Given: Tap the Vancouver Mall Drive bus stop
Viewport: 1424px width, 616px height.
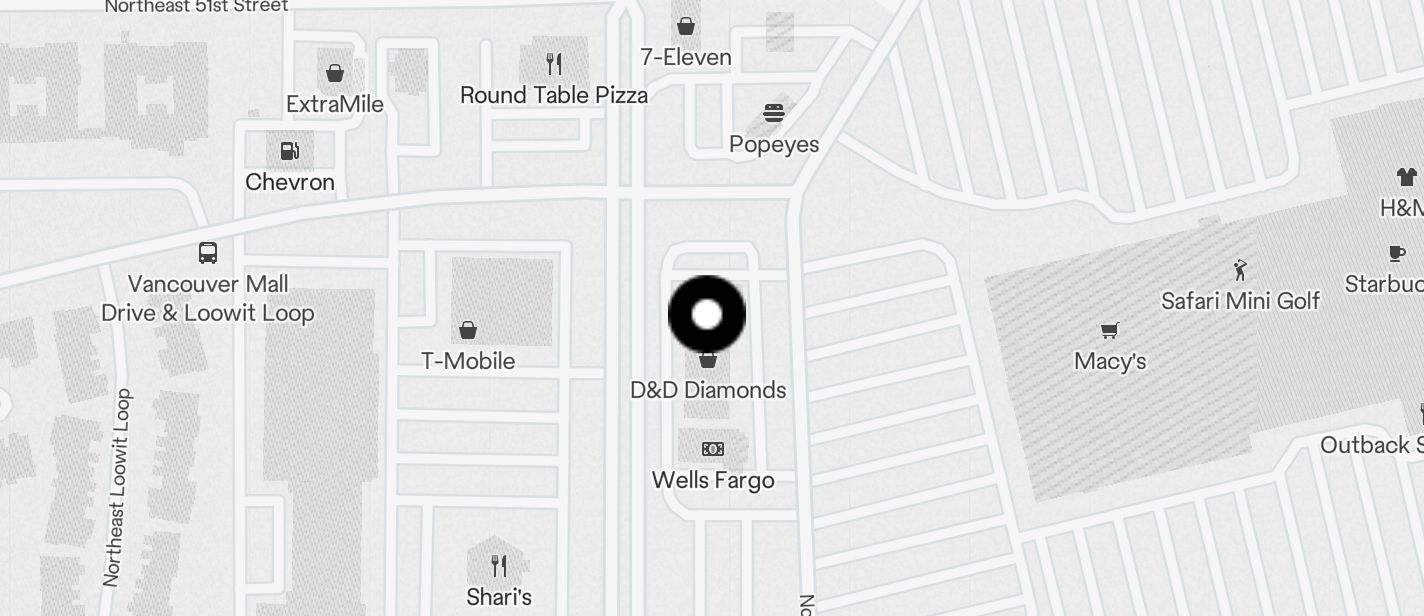Looking at the screenshot, I should 208,252.
